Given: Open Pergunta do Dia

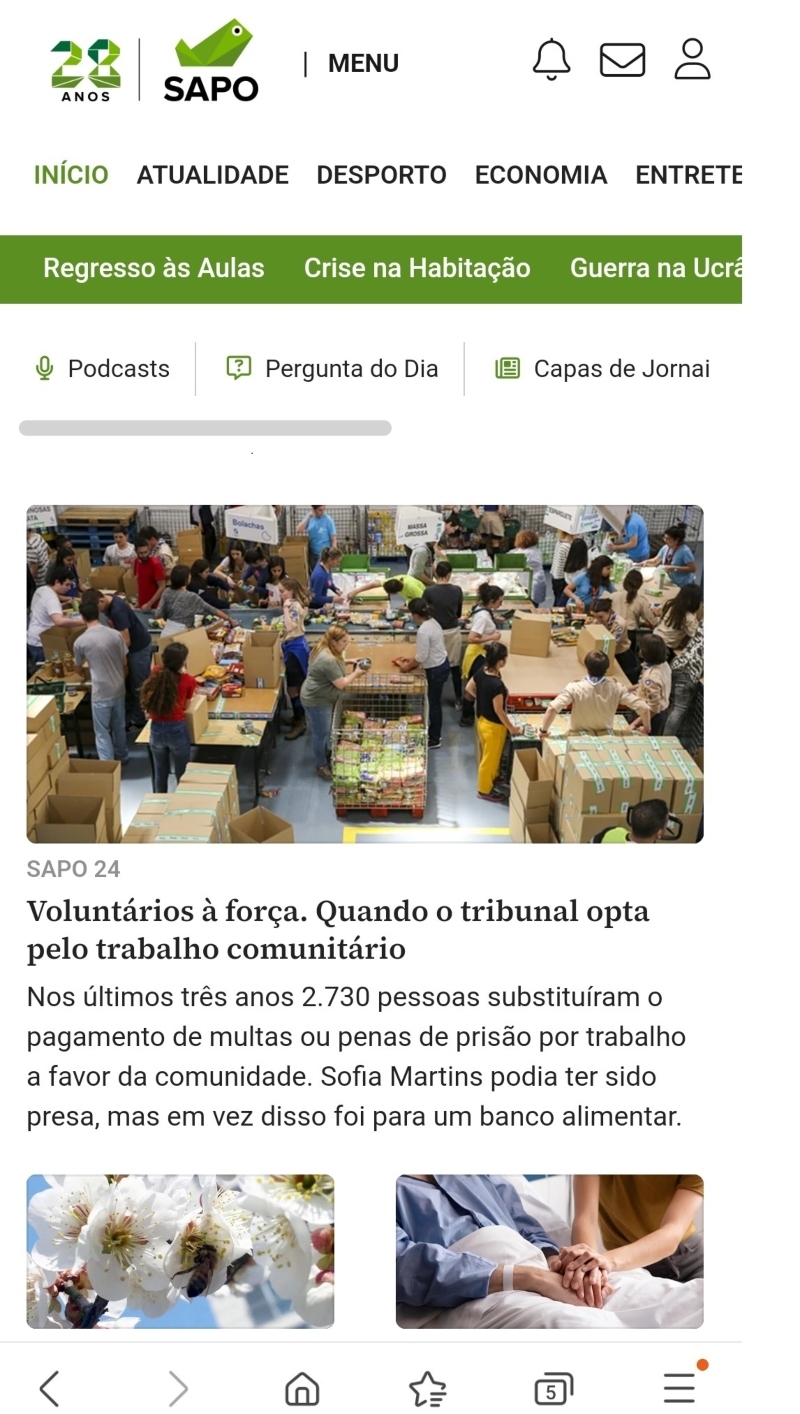Looking at the screenshot, I should point(333,369).
